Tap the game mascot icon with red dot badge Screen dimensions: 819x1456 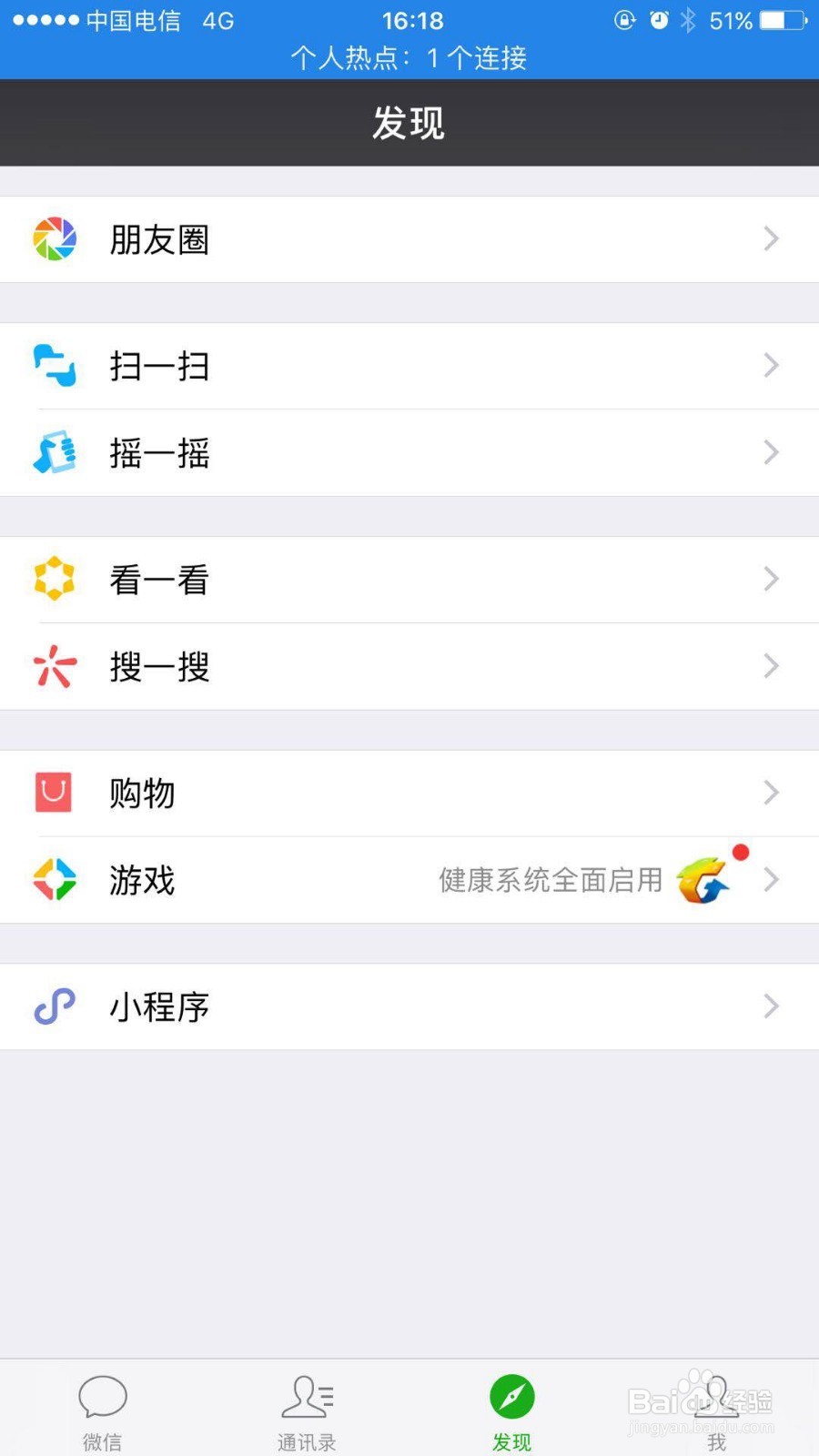coord(703,879)
